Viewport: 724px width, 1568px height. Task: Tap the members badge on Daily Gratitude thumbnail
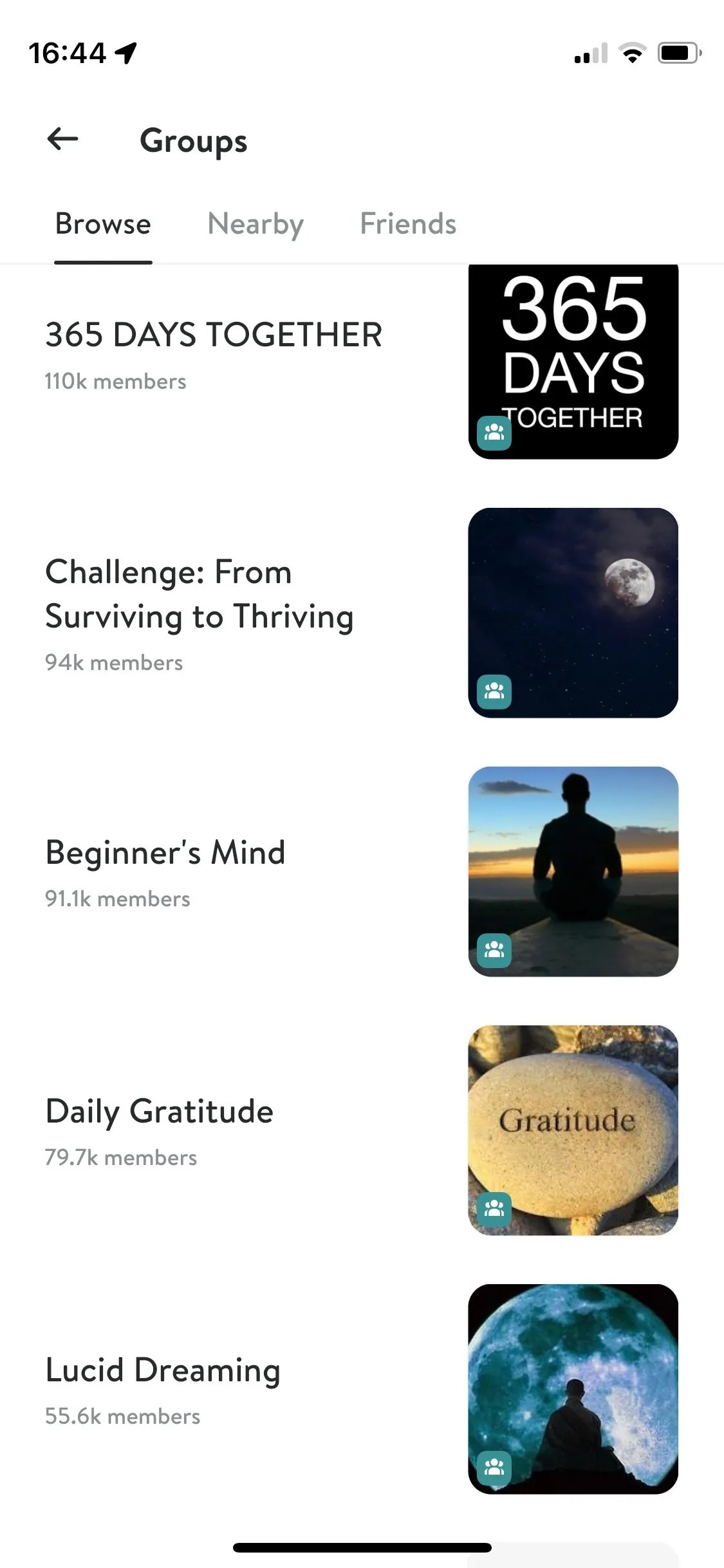point(494,1209)
